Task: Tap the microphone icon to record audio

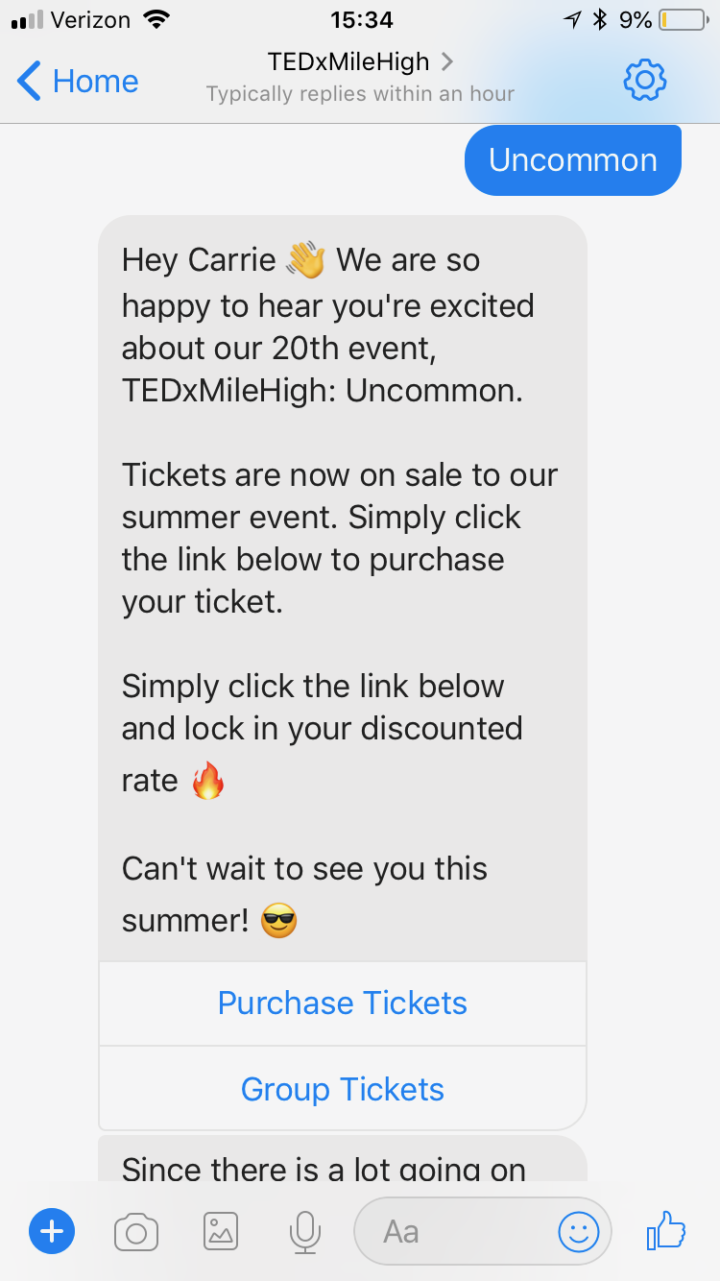Action: click(304, 1232)
